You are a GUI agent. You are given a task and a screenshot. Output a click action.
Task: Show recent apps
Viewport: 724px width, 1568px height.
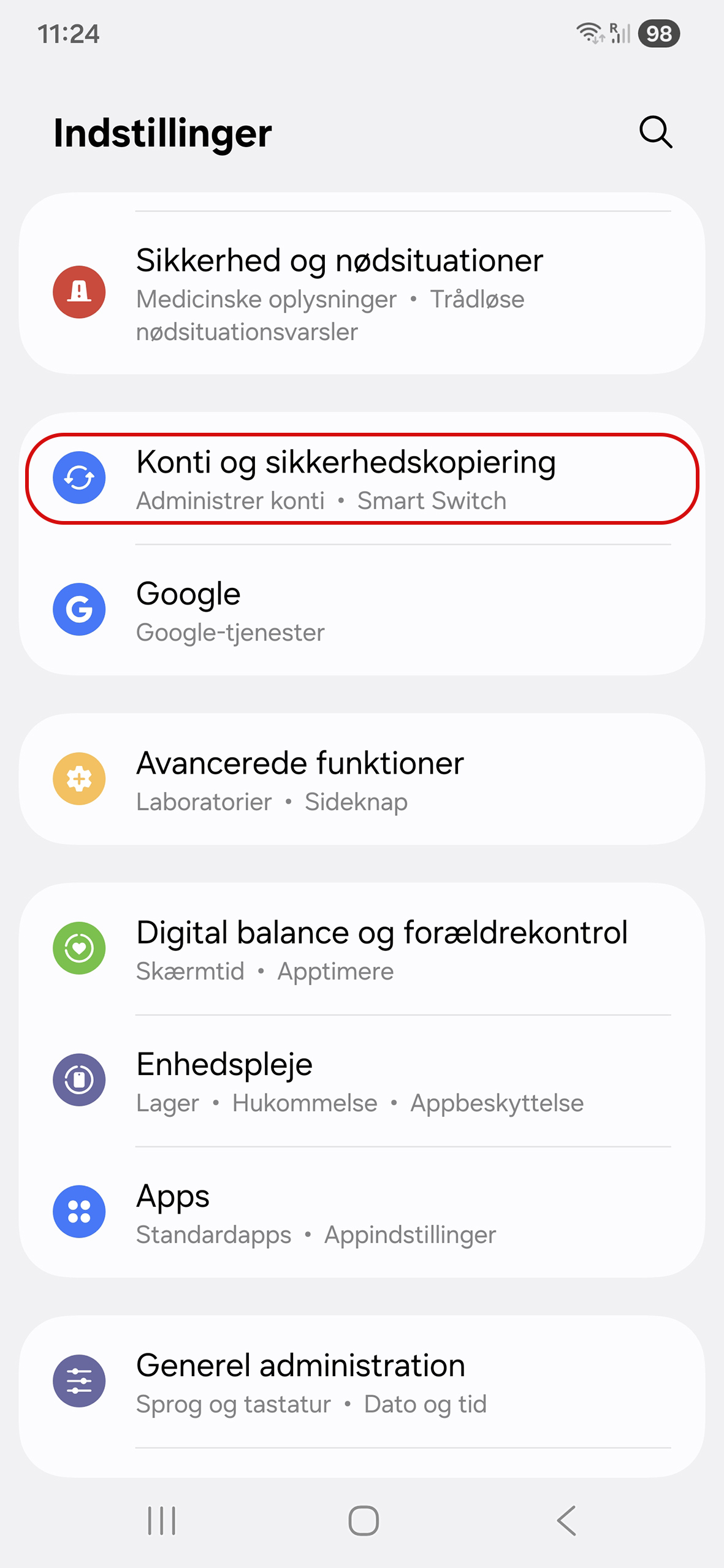(162, 1521)
